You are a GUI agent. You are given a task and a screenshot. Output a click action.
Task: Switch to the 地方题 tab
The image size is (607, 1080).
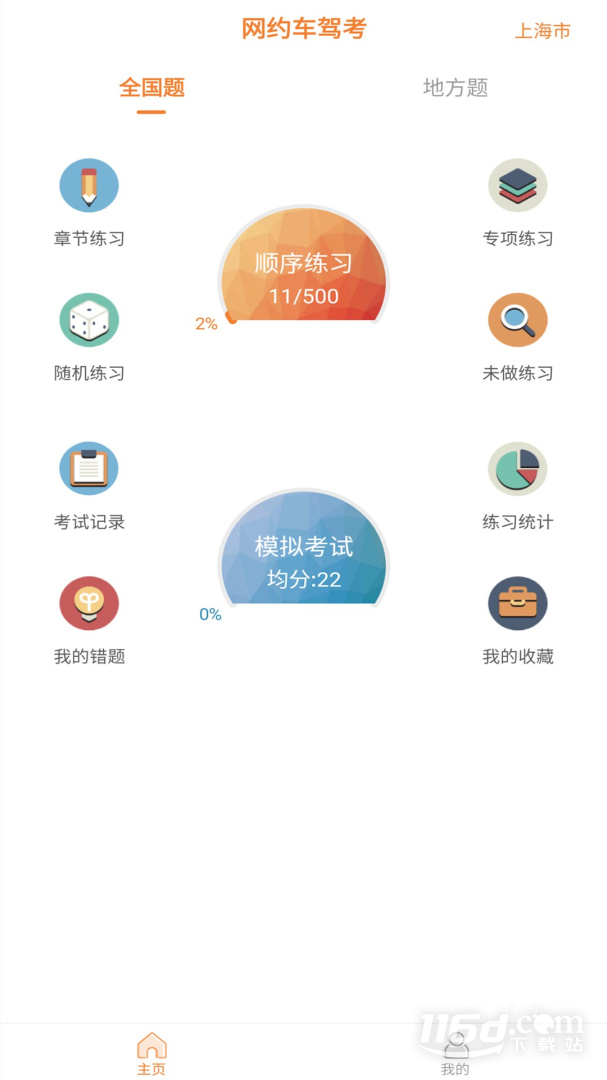click(x=455, y=88)
